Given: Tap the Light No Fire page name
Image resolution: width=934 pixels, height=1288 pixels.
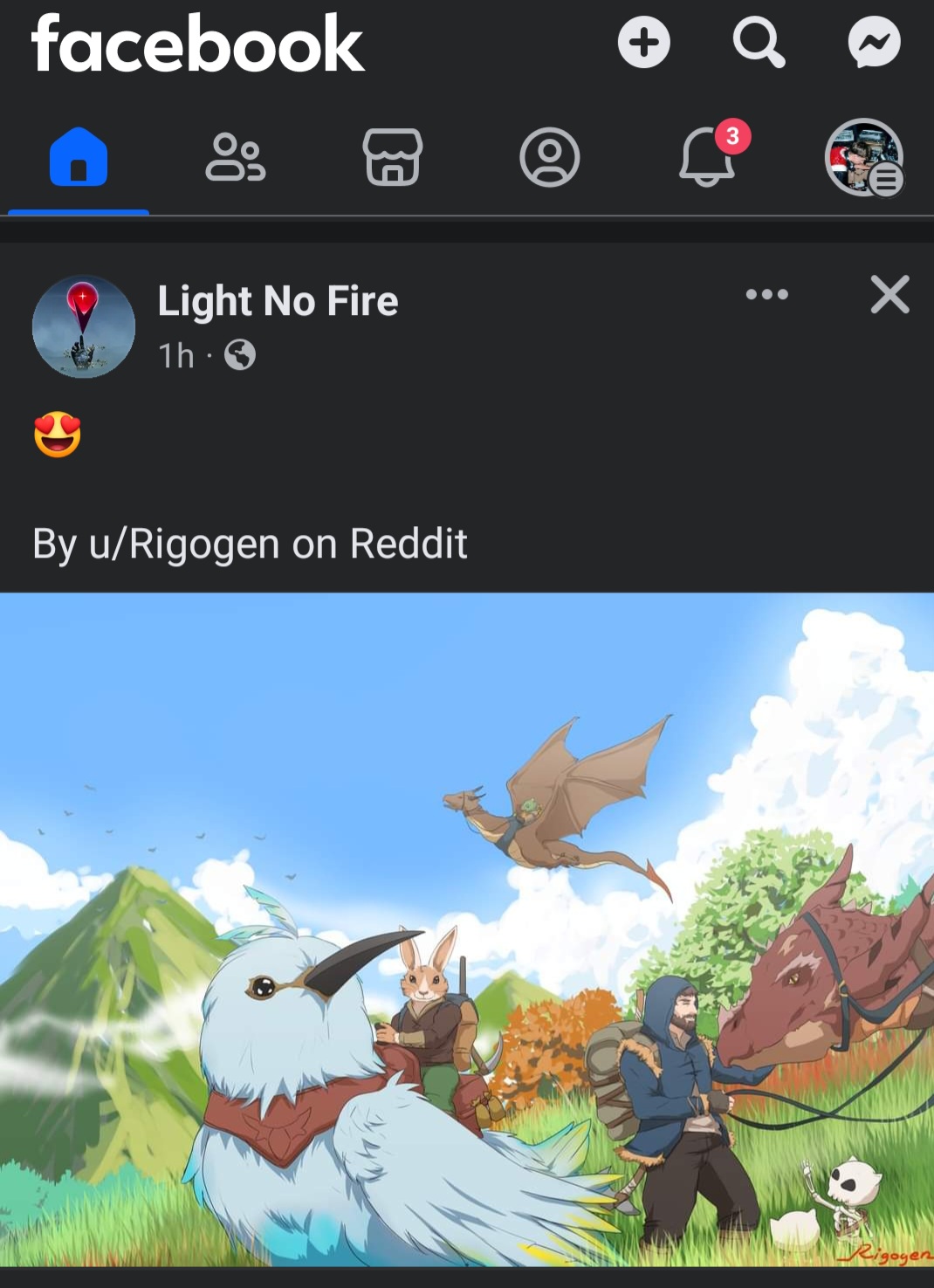Looking at the screenshot, I should [x=278, y=301].
